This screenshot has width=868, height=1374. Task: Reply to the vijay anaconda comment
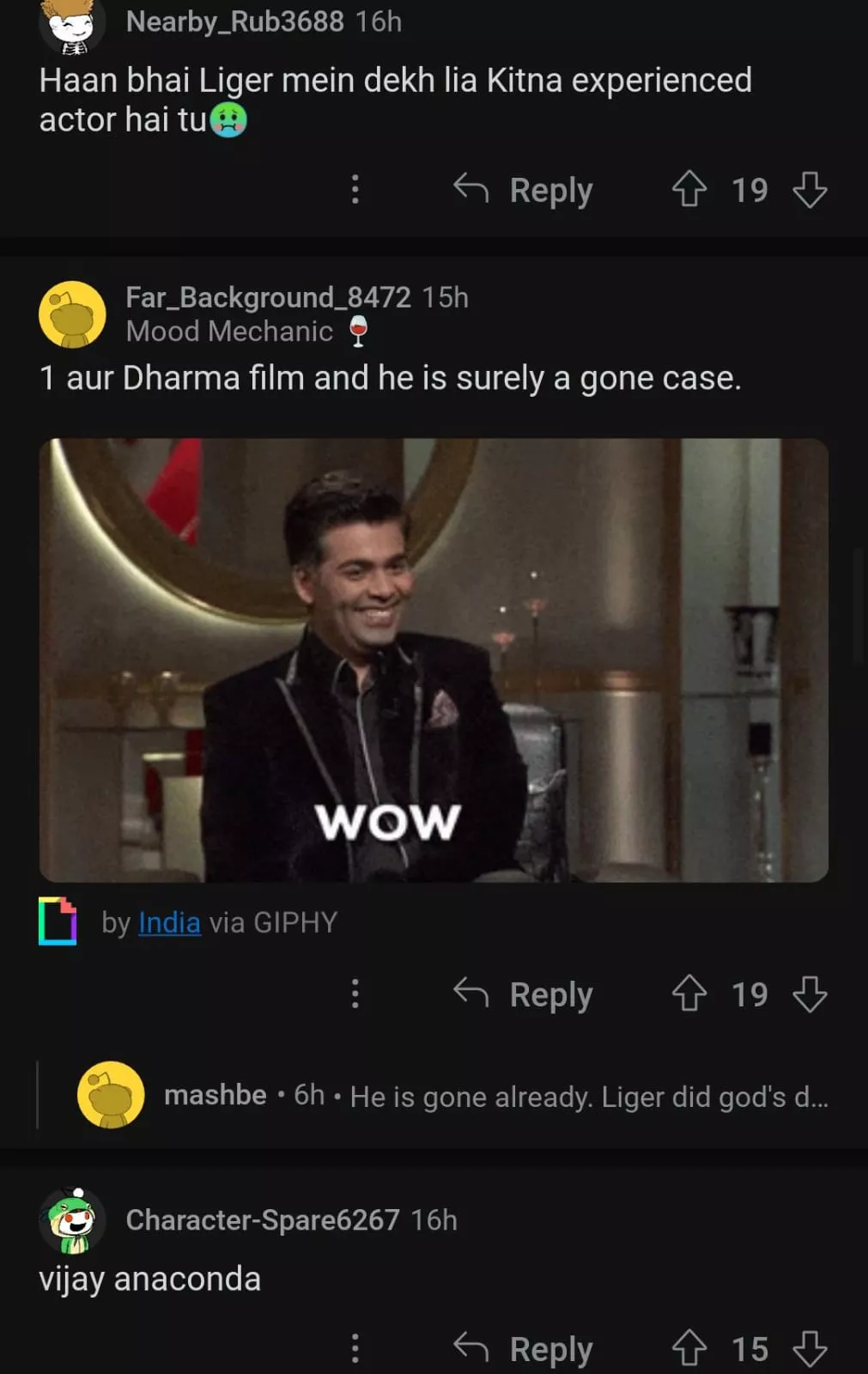tap(524, 1348)
